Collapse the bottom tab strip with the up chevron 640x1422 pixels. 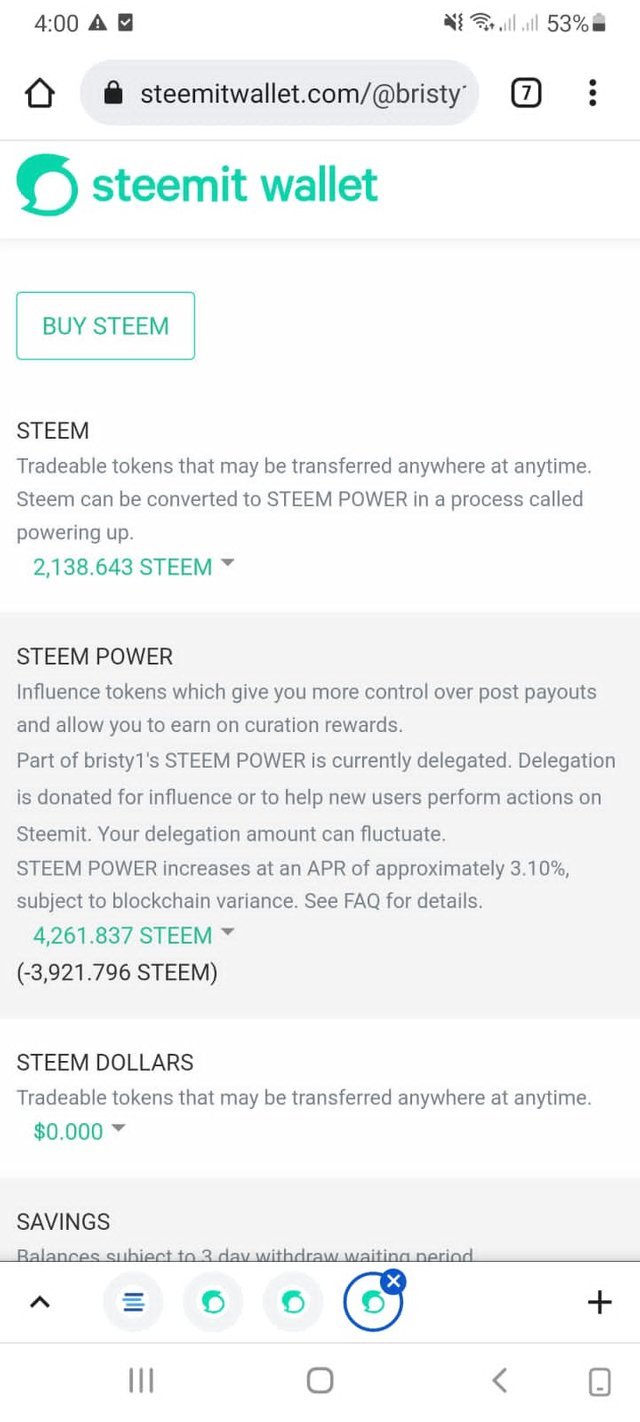40,1302
